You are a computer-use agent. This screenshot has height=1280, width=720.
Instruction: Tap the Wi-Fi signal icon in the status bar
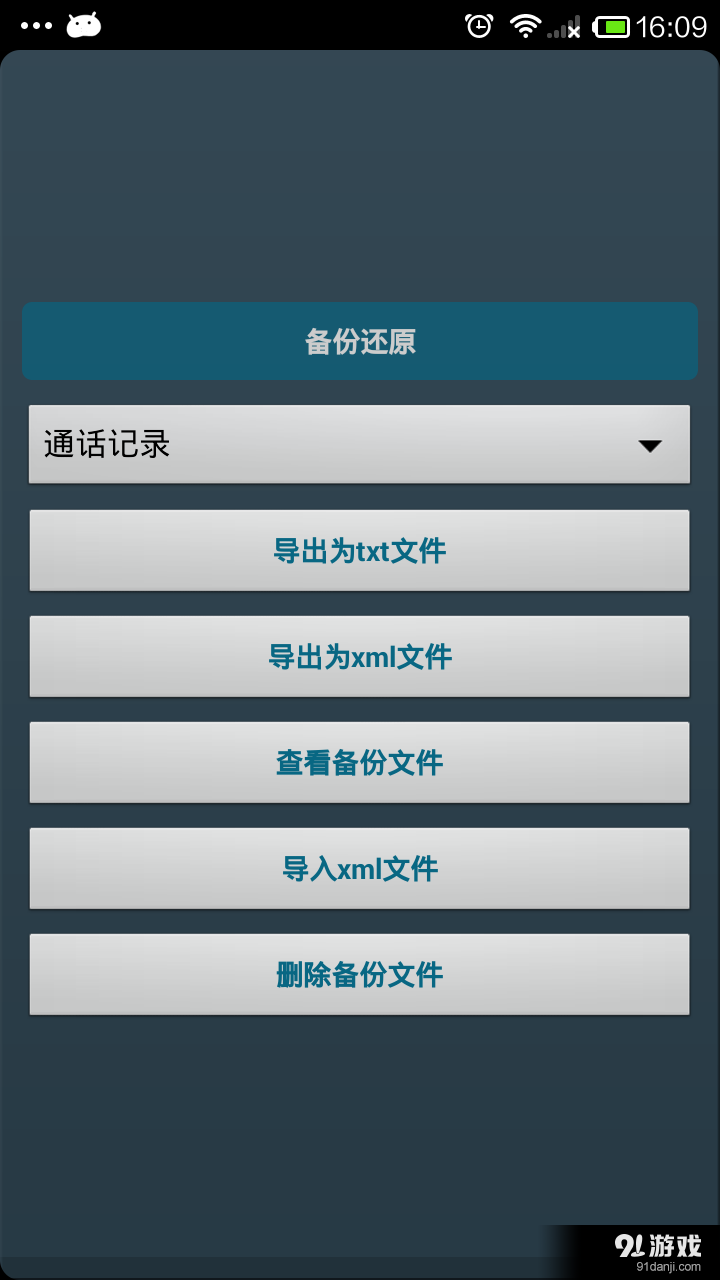tap(527, 24)
